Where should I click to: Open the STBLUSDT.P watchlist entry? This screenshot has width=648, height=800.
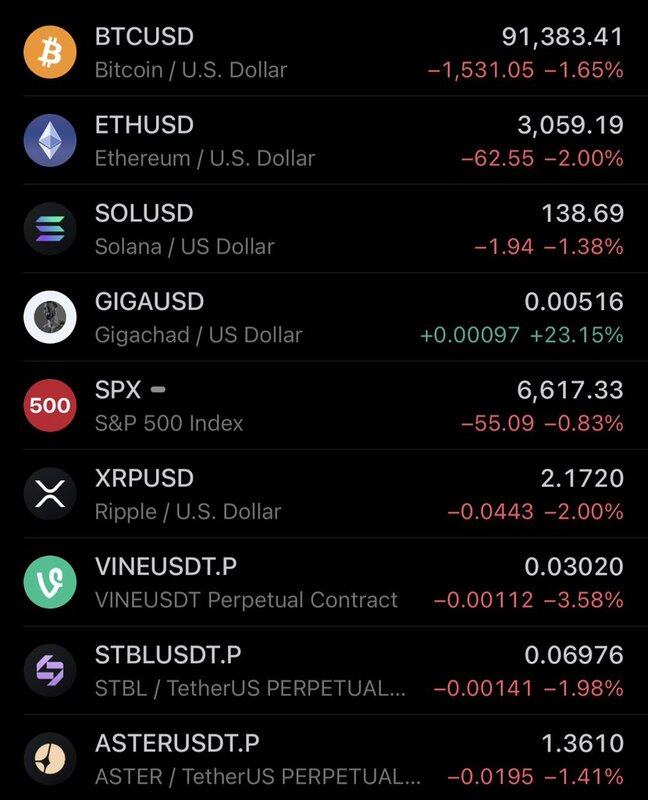pos(324,670)
